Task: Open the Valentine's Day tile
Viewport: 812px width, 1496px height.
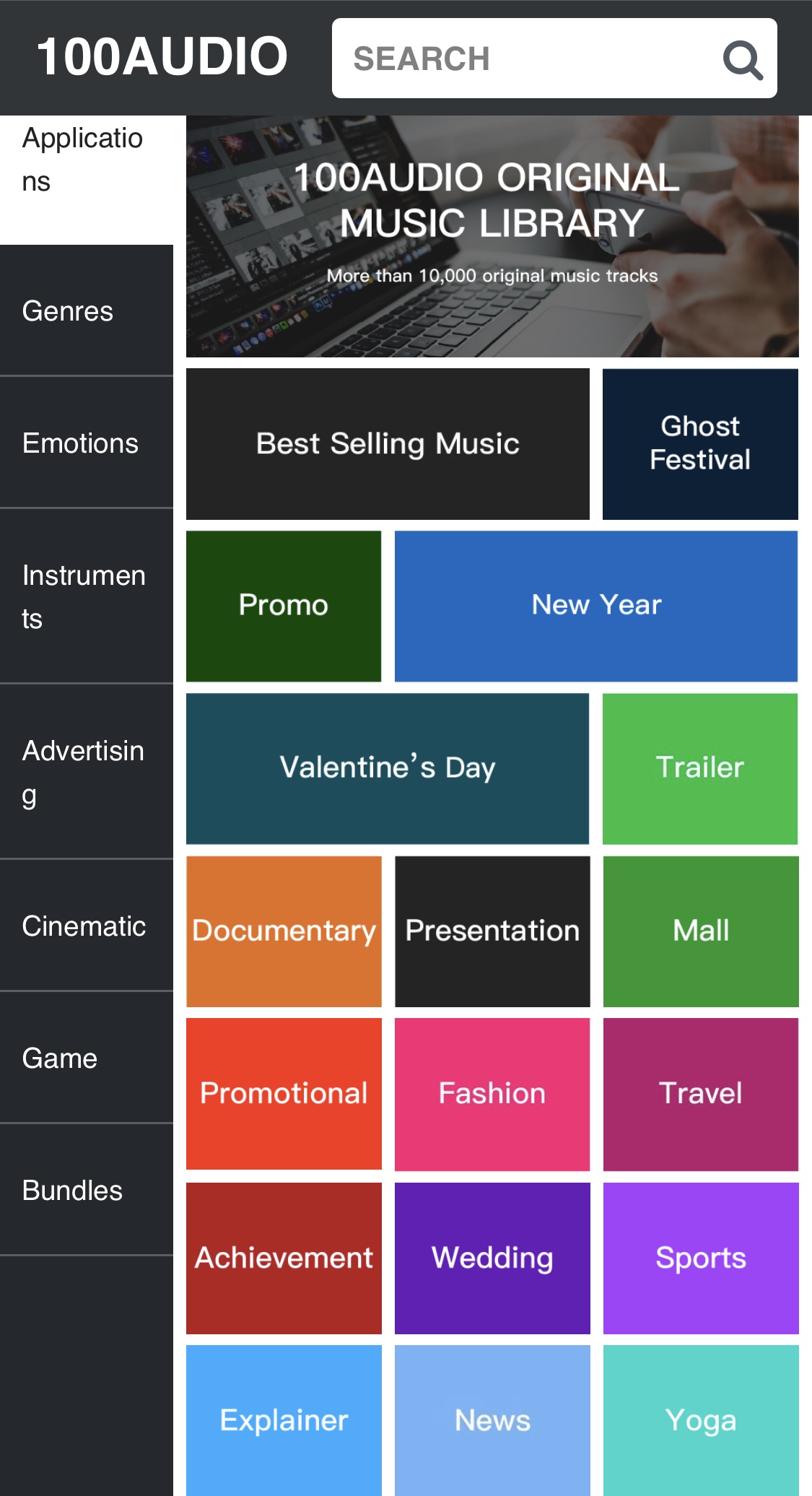Action: (388, 768)
